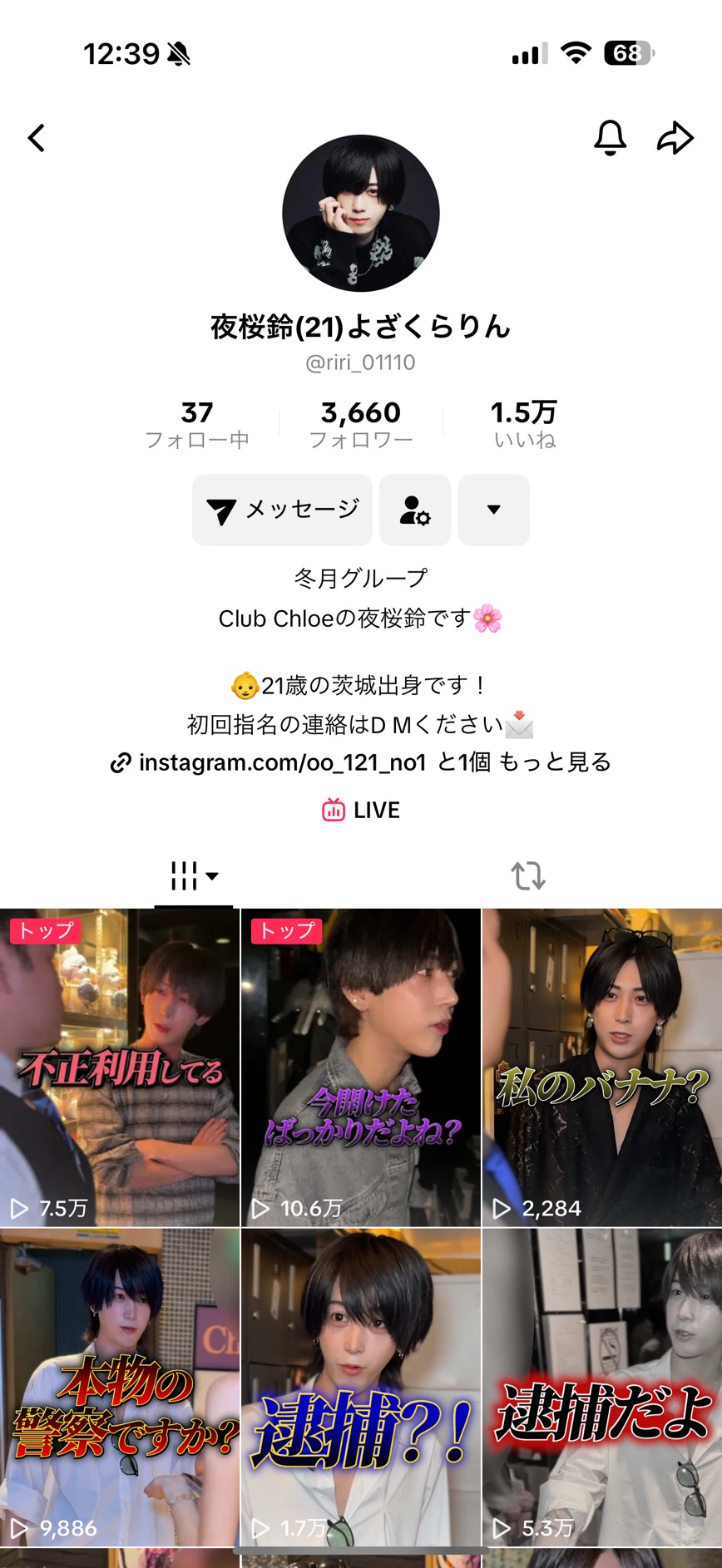722x1568 pixels.
Task: Open the video titled 不正利用してる
Action: [120, 1068]
